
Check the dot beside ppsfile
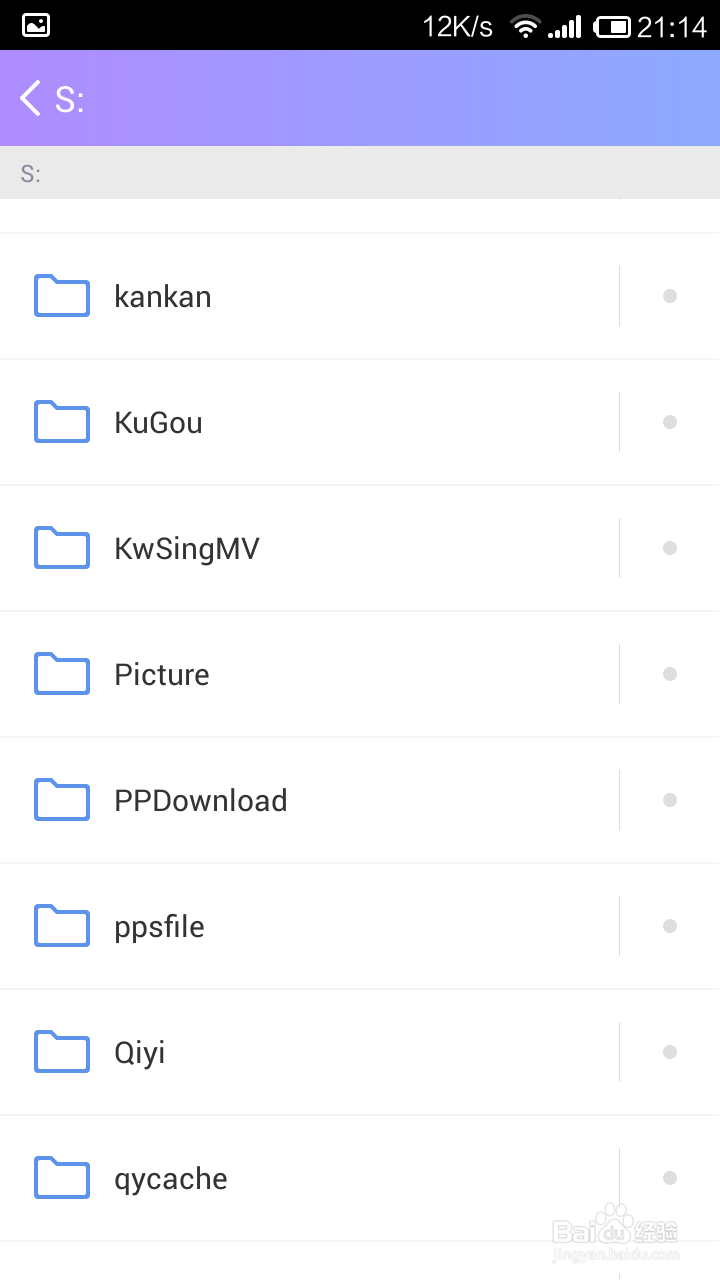670,926
